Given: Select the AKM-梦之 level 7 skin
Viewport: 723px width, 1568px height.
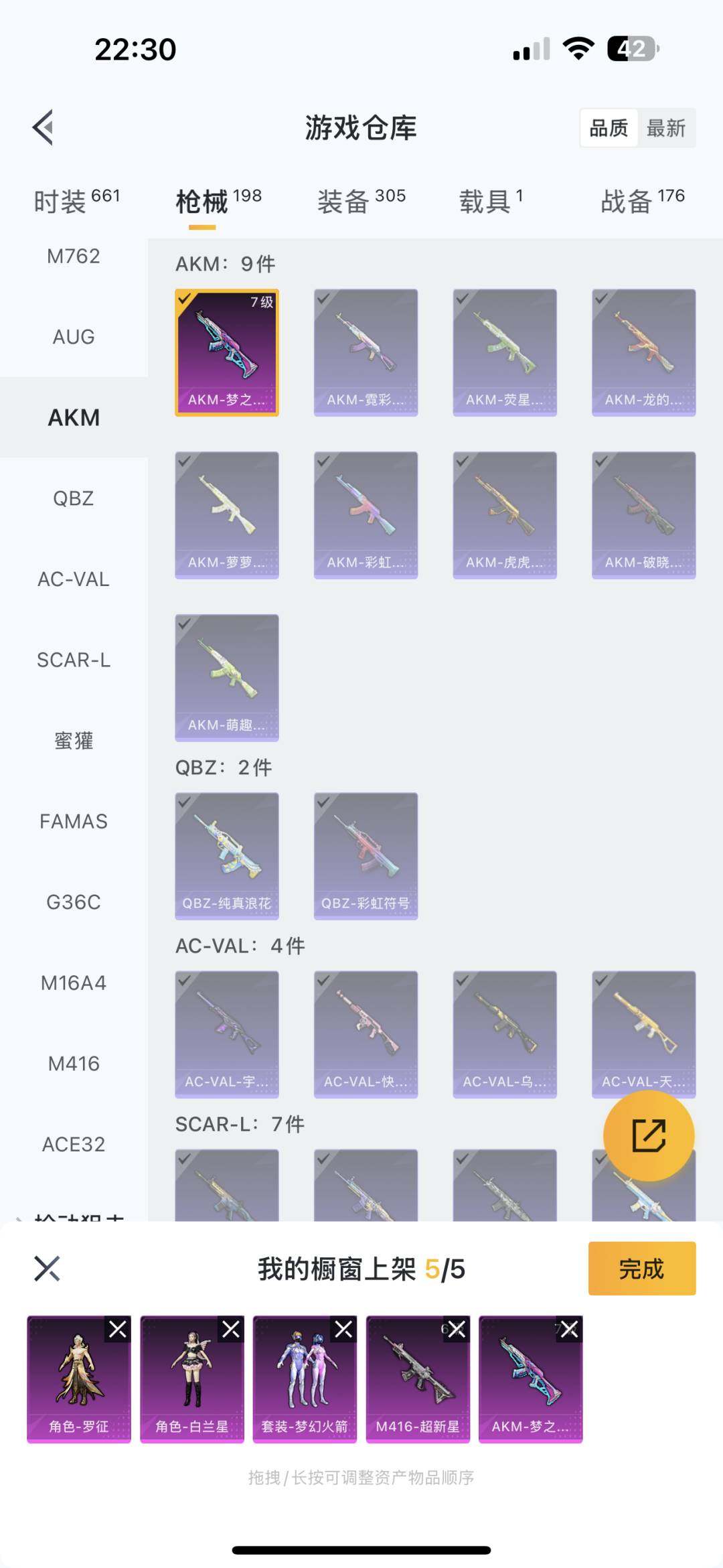Looking at the screenshot, I should tap(227, 352).
